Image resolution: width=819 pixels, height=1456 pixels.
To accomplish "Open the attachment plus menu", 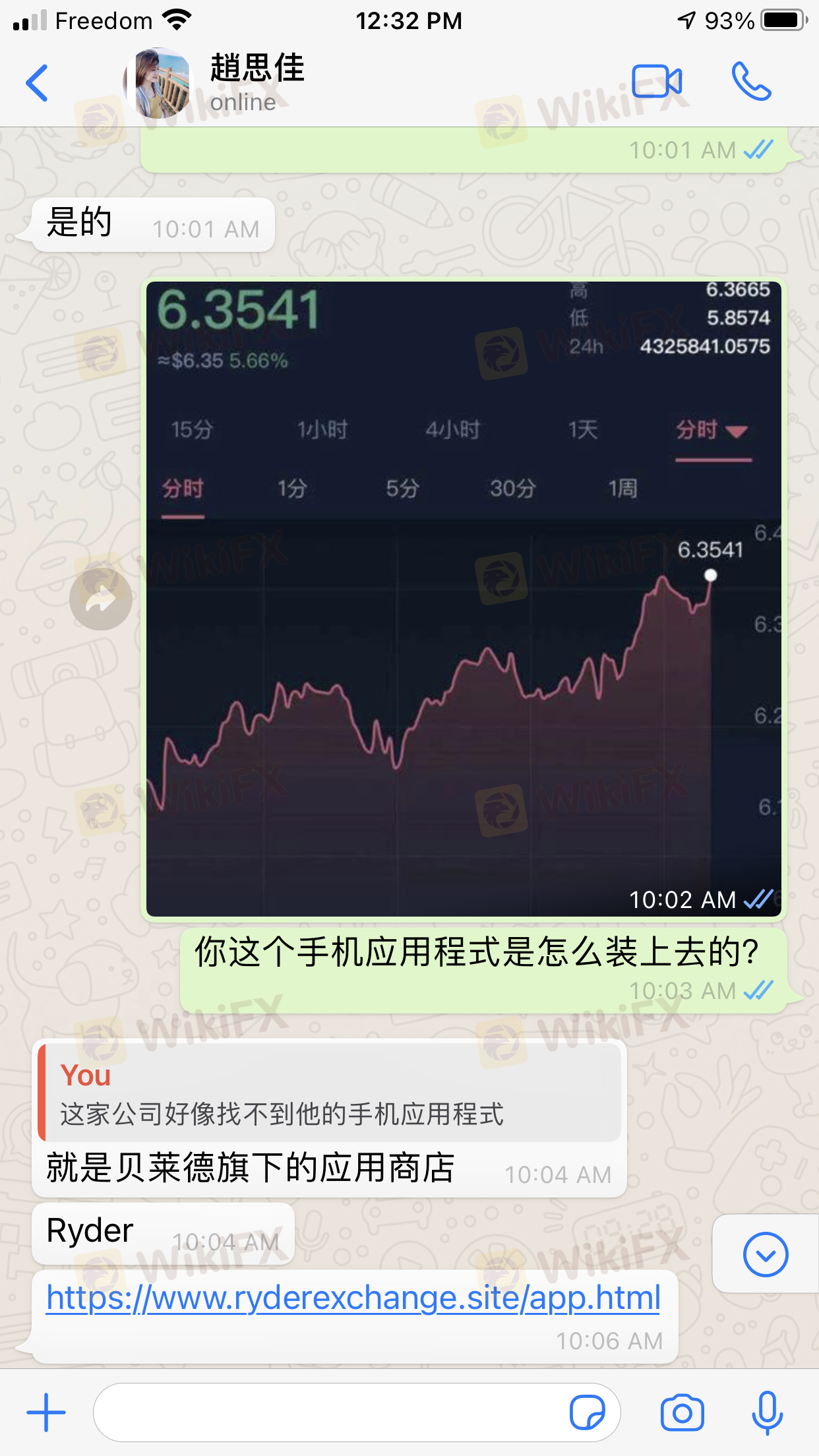I will pyautogui.click(x=46, y=1412).
